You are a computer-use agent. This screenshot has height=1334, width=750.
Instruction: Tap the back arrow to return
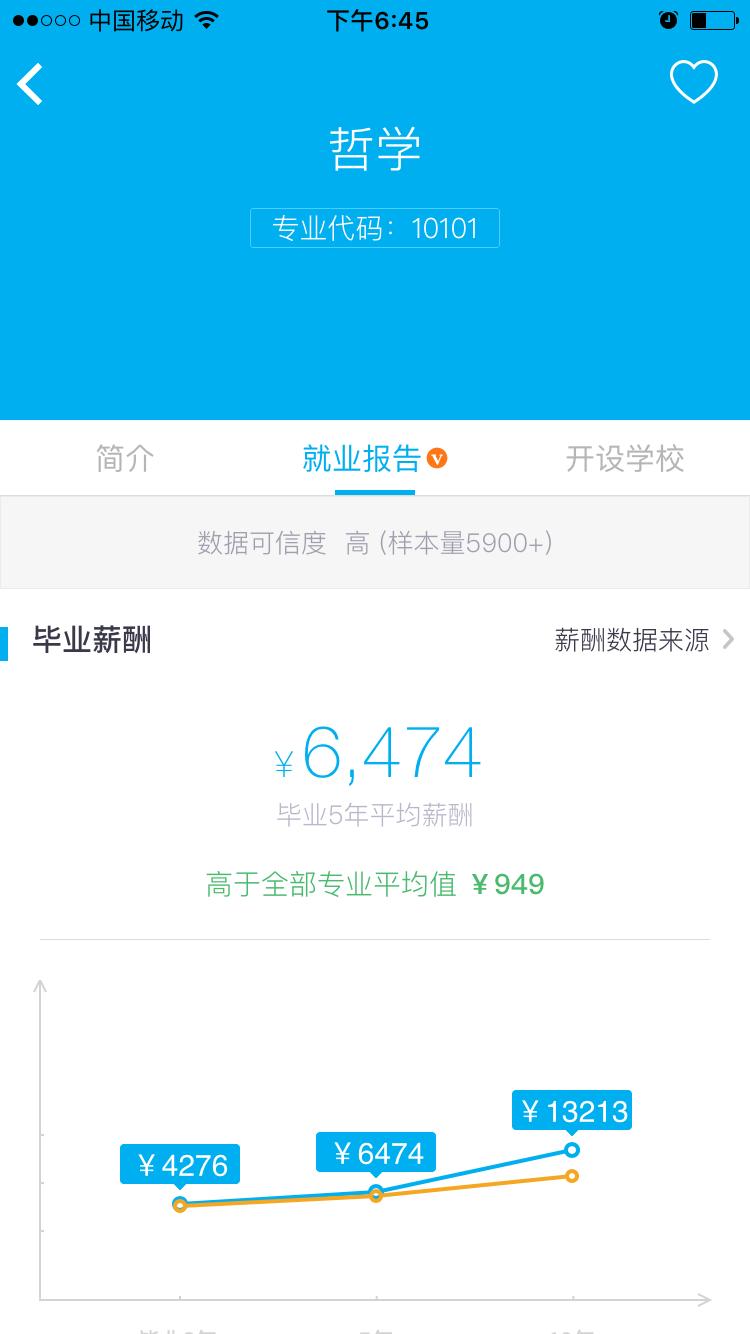click(x=30, y=84)
